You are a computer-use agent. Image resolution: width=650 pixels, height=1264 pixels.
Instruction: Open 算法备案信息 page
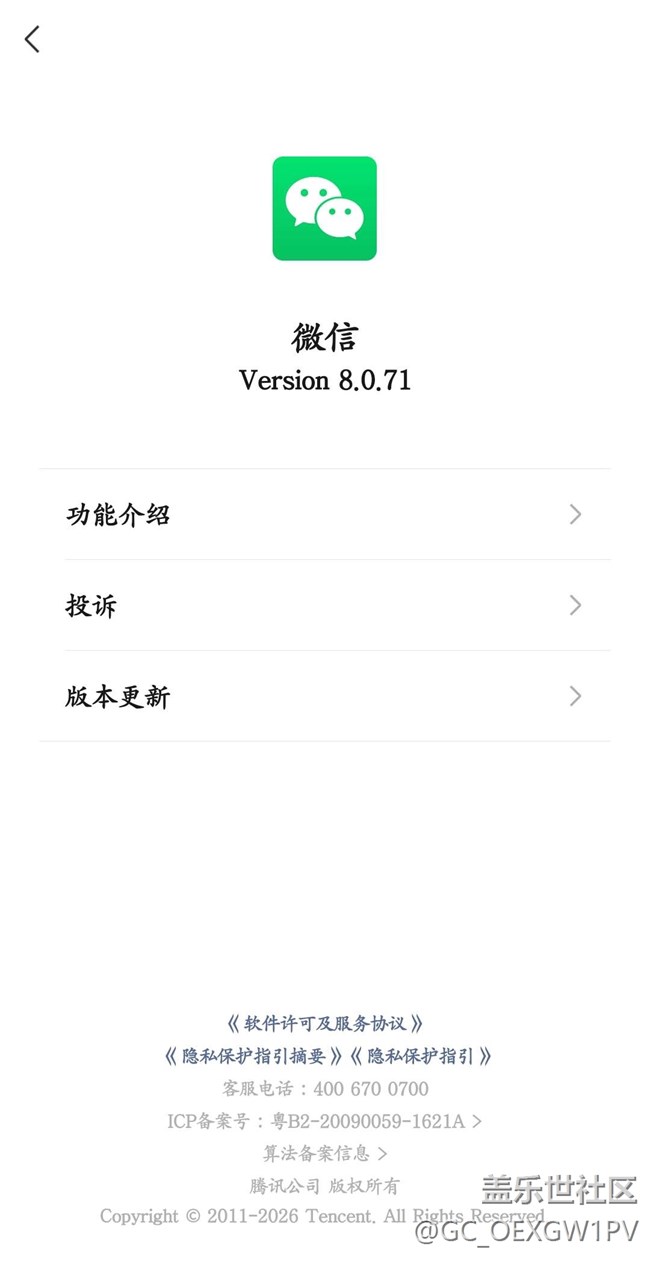tap(324, 1154)
